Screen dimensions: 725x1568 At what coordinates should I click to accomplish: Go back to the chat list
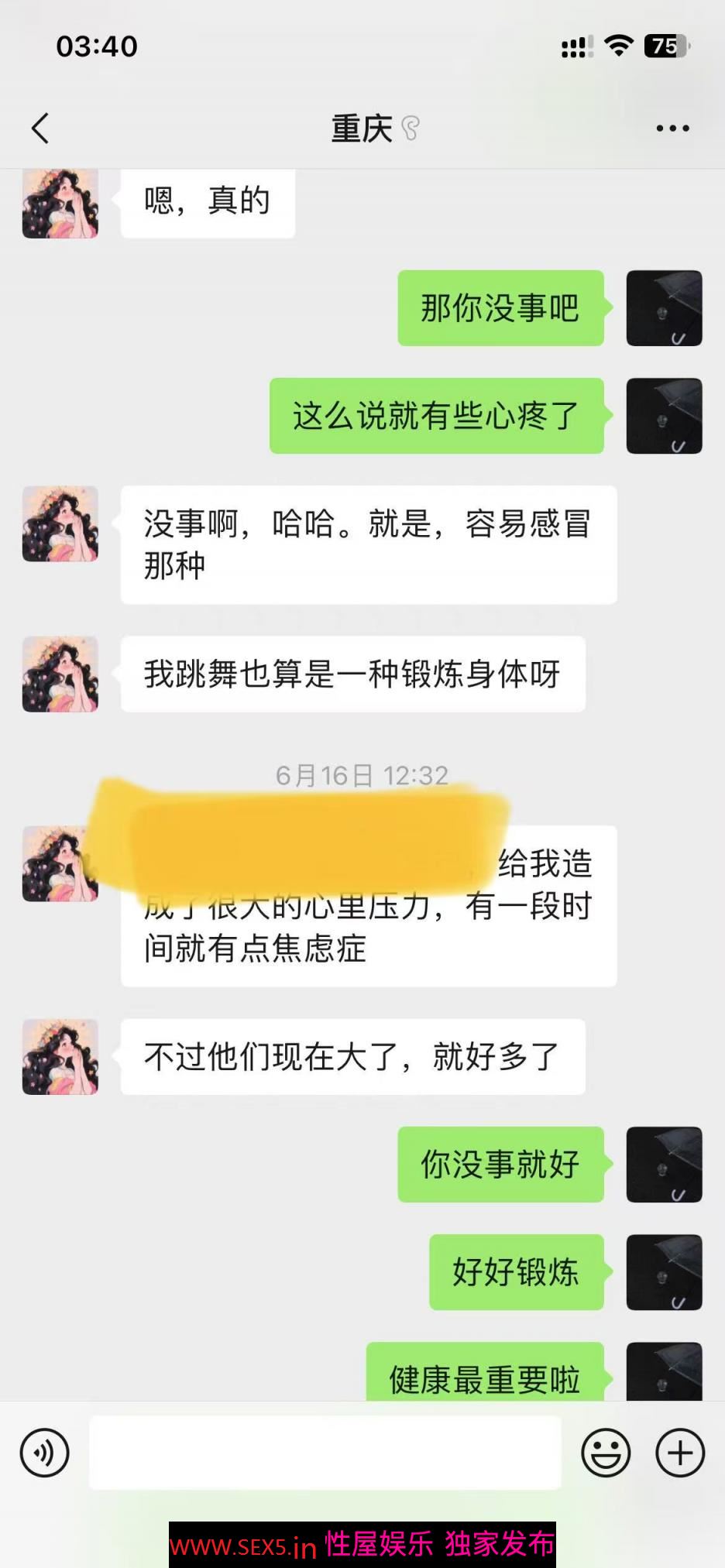(x=40, y=129)
